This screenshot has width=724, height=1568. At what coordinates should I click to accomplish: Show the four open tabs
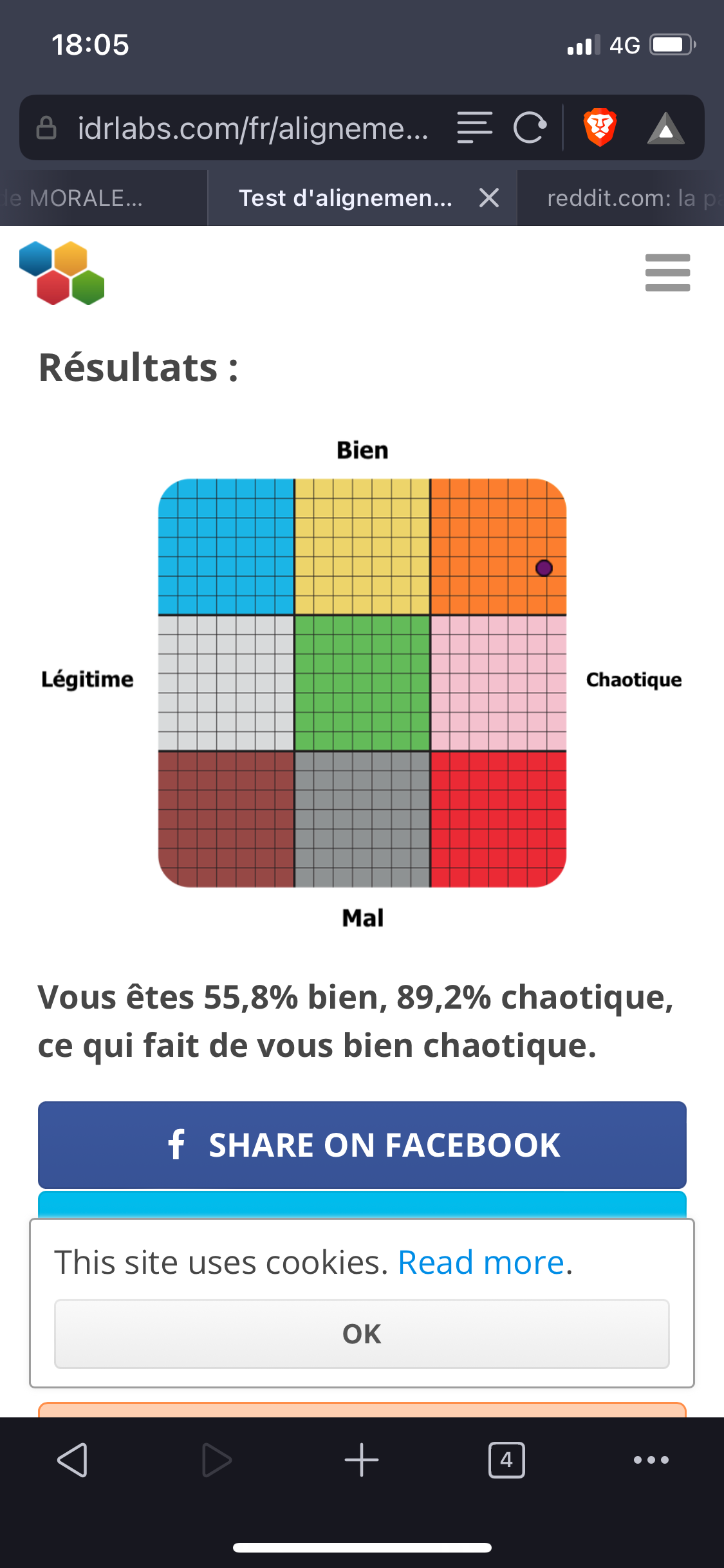506,1460
